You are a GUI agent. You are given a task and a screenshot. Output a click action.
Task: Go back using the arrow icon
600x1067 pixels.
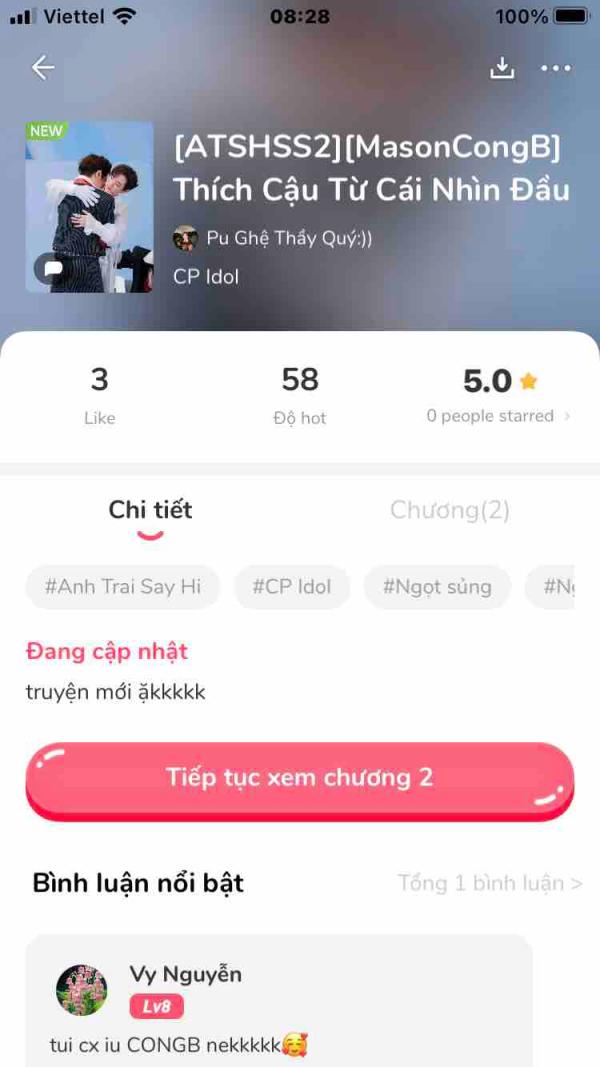click(43, 68)
